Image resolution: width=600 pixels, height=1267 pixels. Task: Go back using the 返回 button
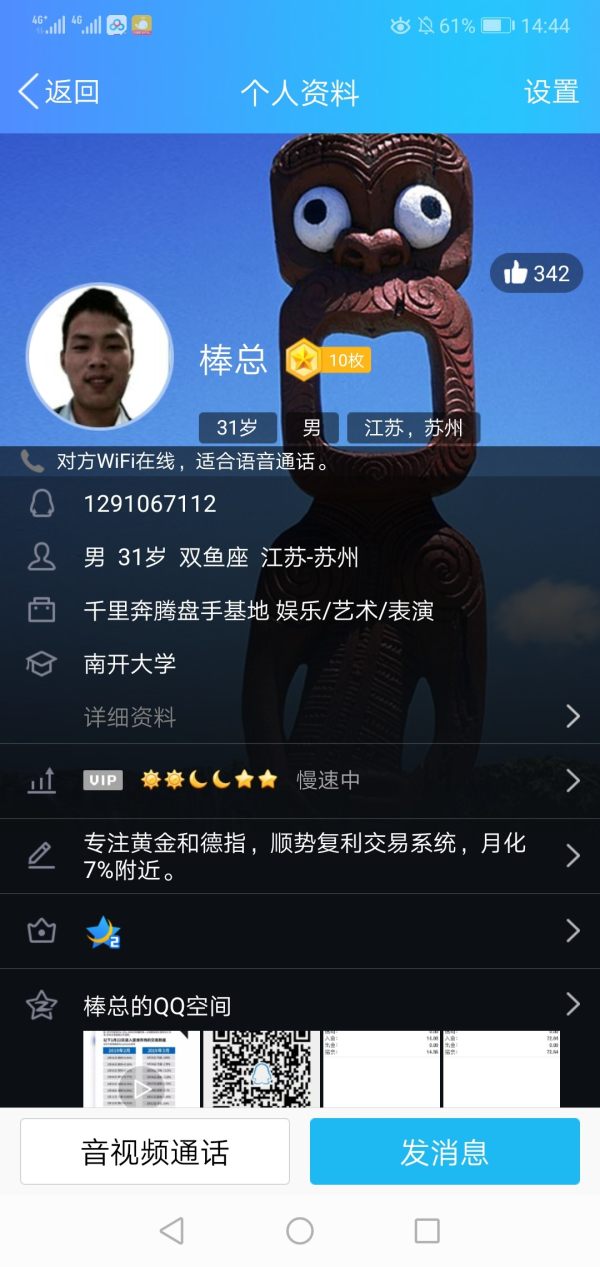[x=60, y=92]
